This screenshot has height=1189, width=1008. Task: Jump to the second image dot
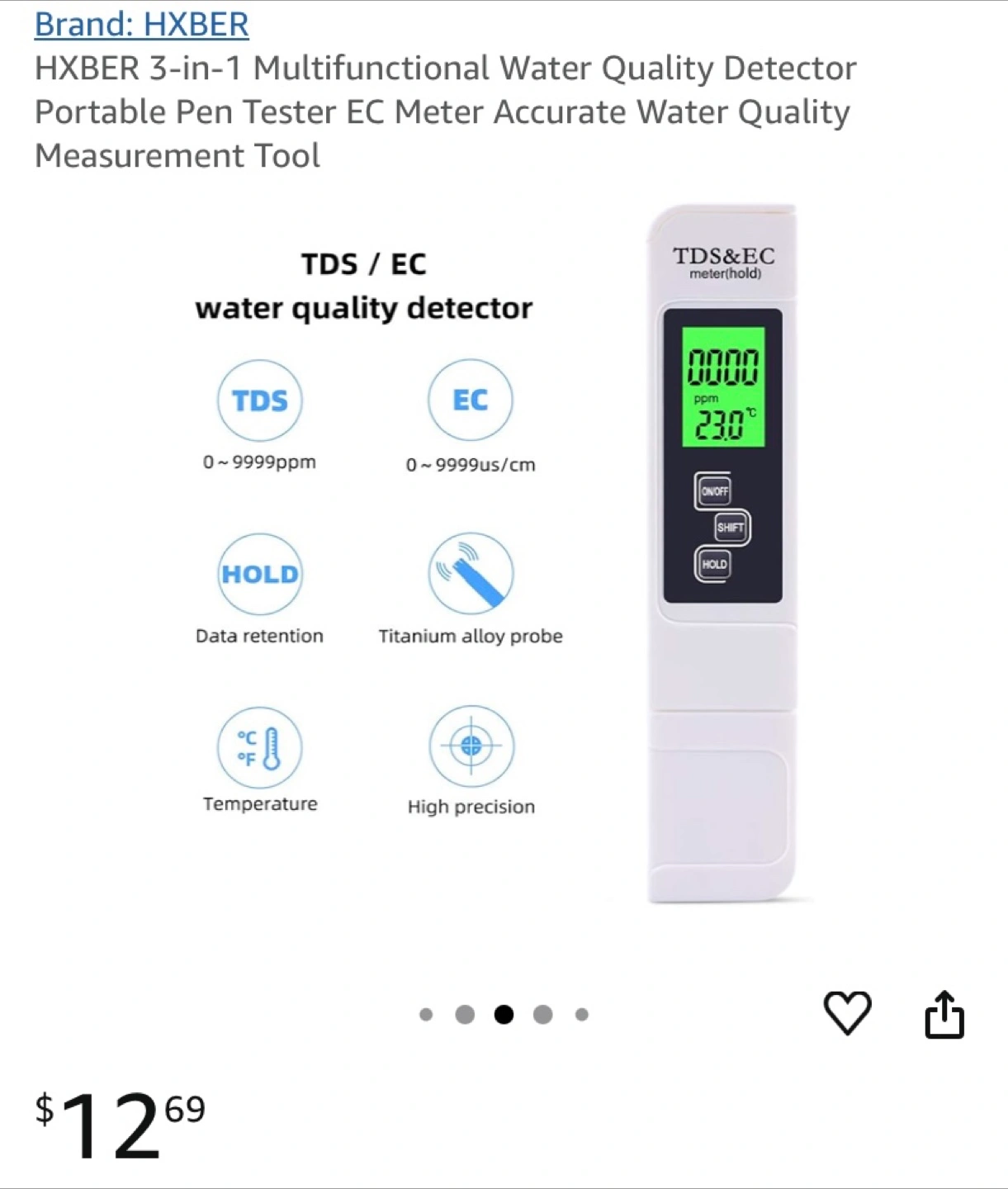click(465, 1014)
